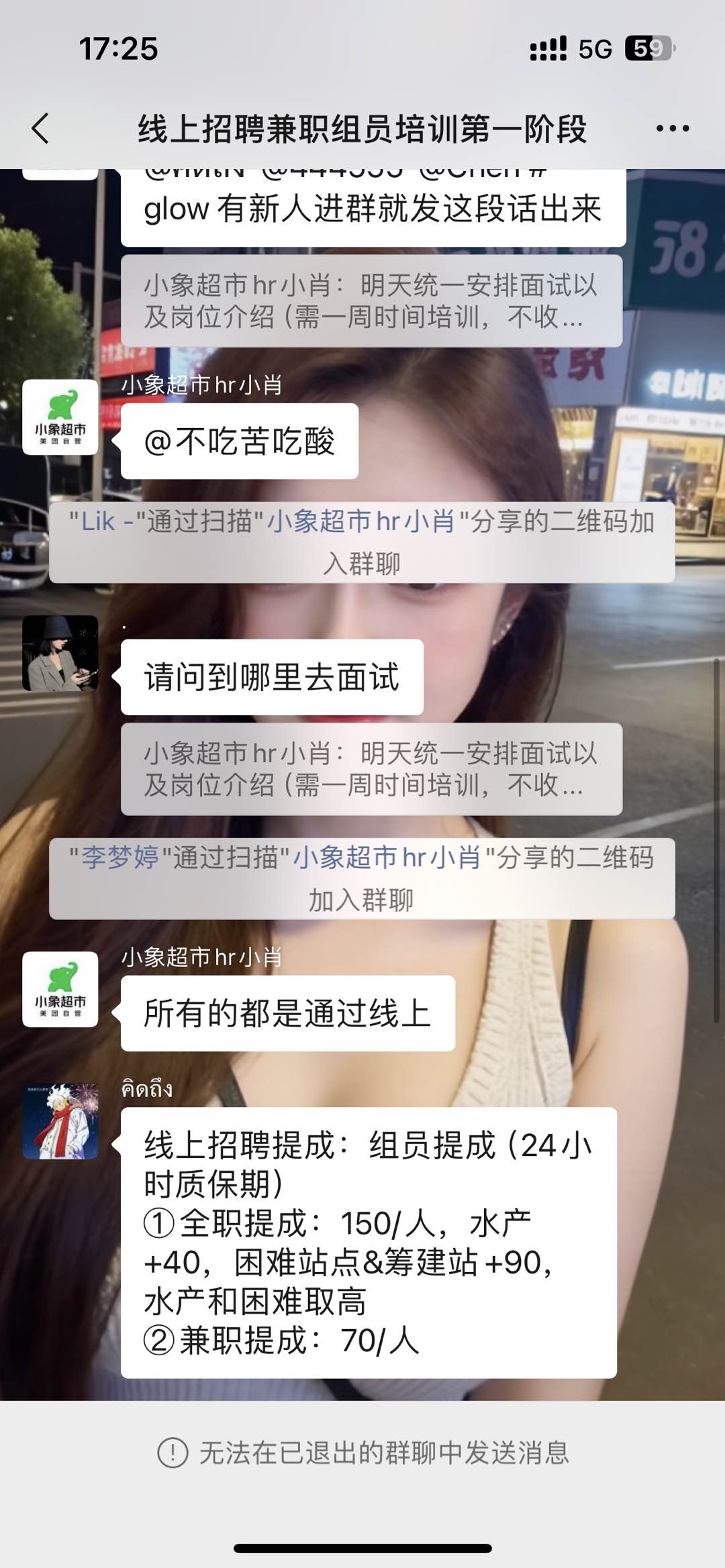Open the quoted message under the glow message
The height and width of the screenshot is (1568, 725).
tap(371, 301)
